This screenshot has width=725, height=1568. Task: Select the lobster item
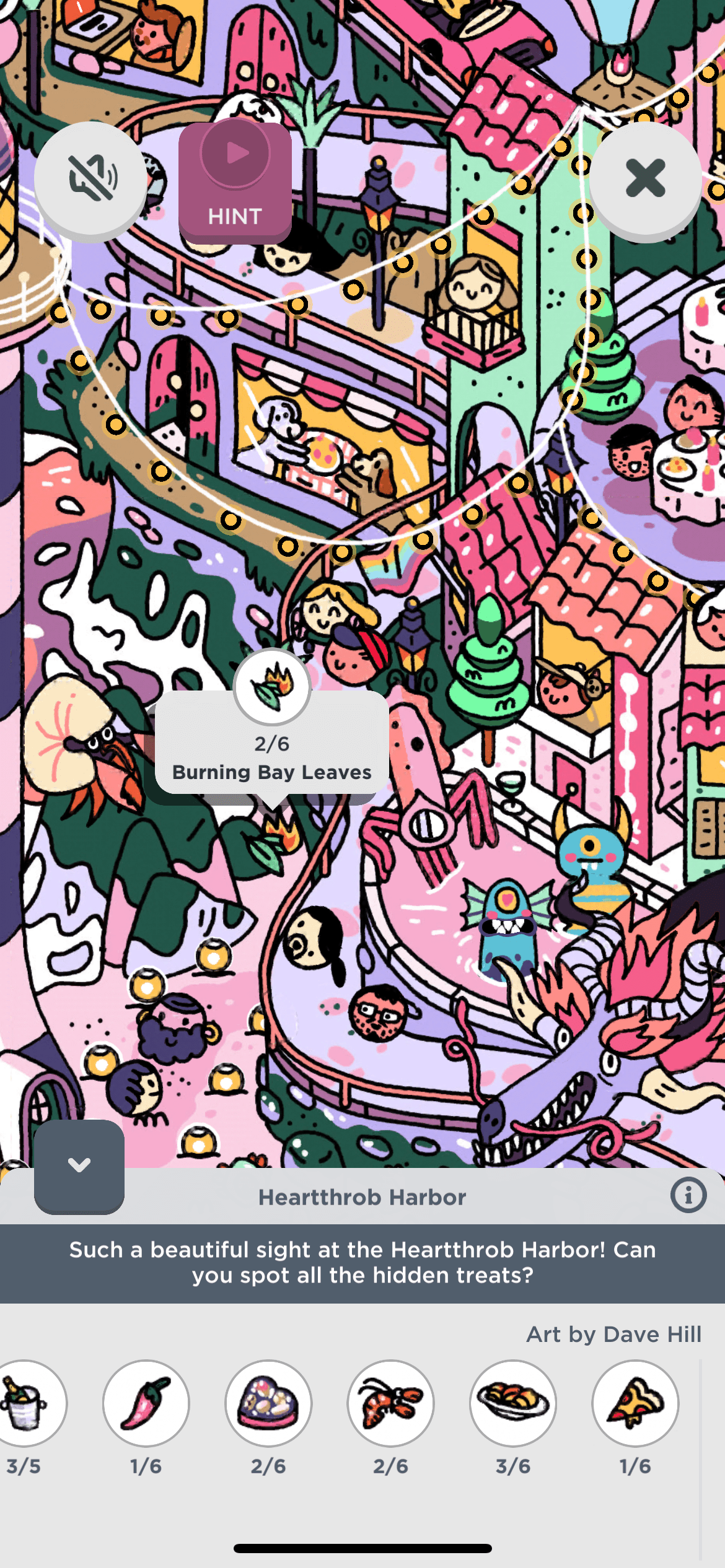point(390,1403)
